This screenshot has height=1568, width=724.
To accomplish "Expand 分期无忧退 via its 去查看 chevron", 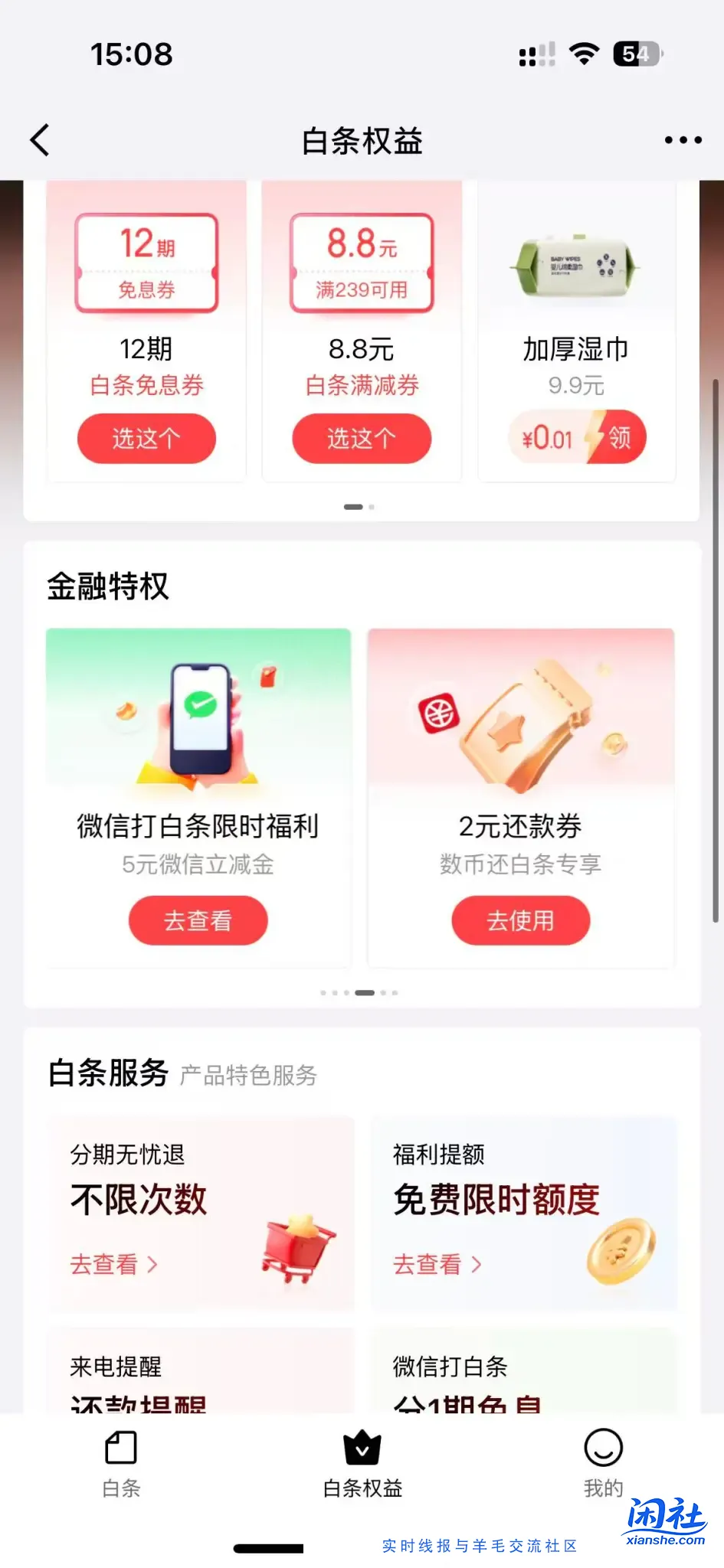I will click(x=115, y=1265).
